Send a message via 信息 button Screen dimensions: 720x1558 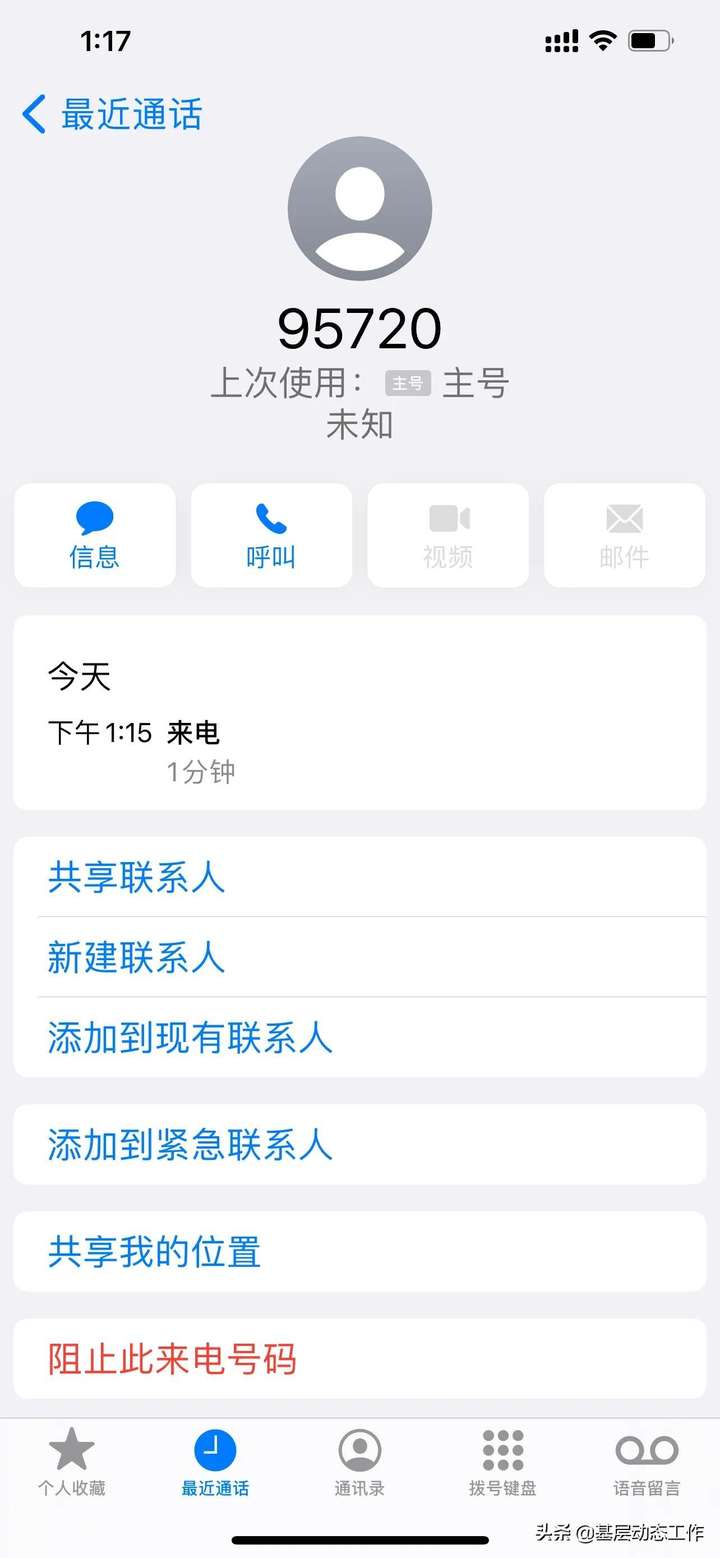click(x=95, y=535)
